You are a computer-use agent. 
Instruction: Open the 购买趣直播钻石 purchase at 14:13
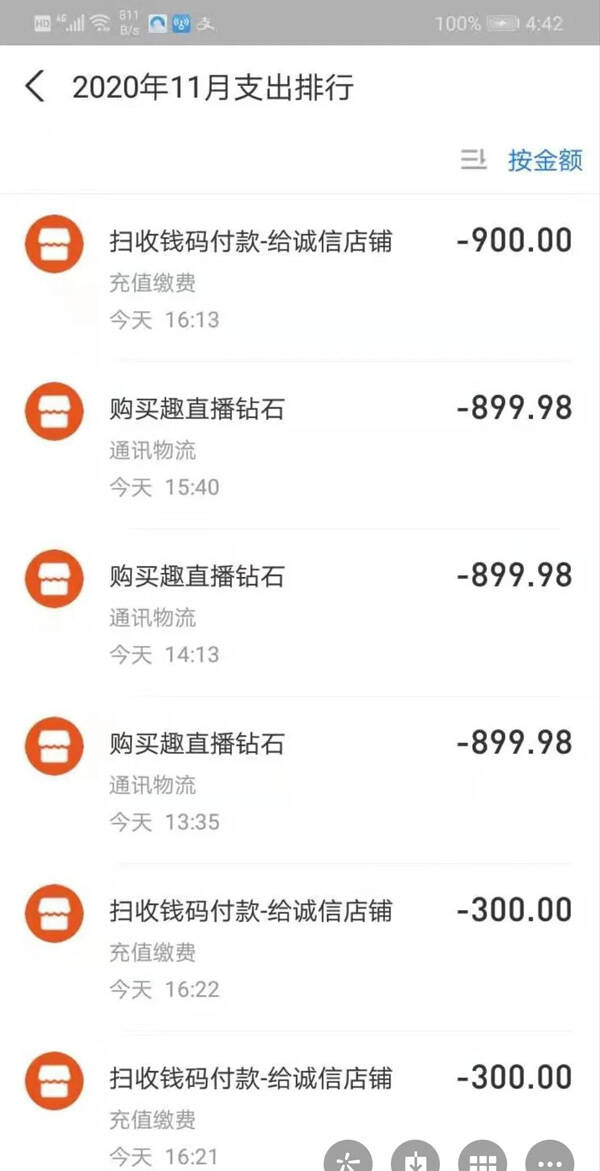[x=300, y=612]
